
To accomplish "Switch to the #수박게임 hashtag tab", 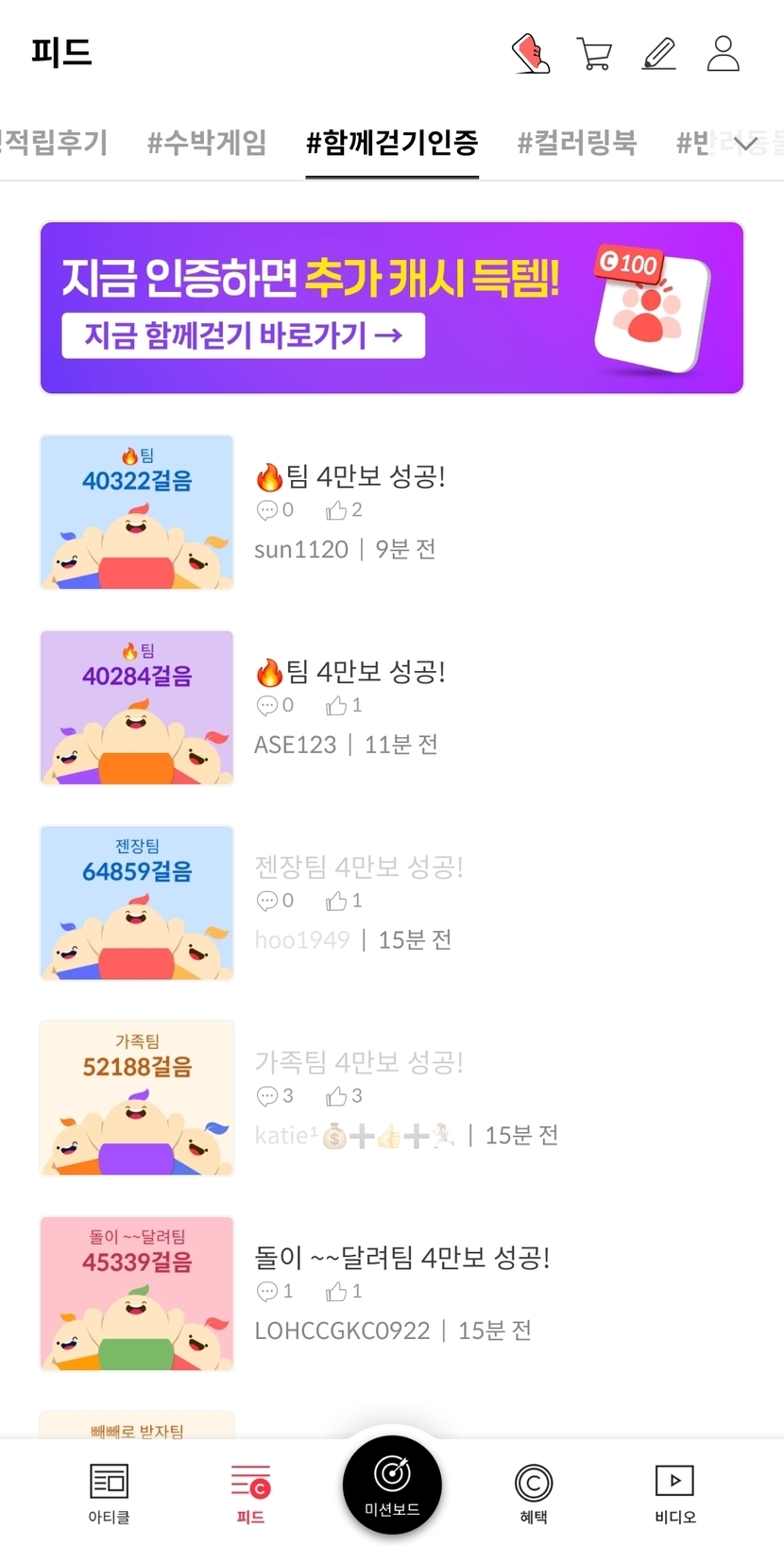I will click(x=207, y=143).
